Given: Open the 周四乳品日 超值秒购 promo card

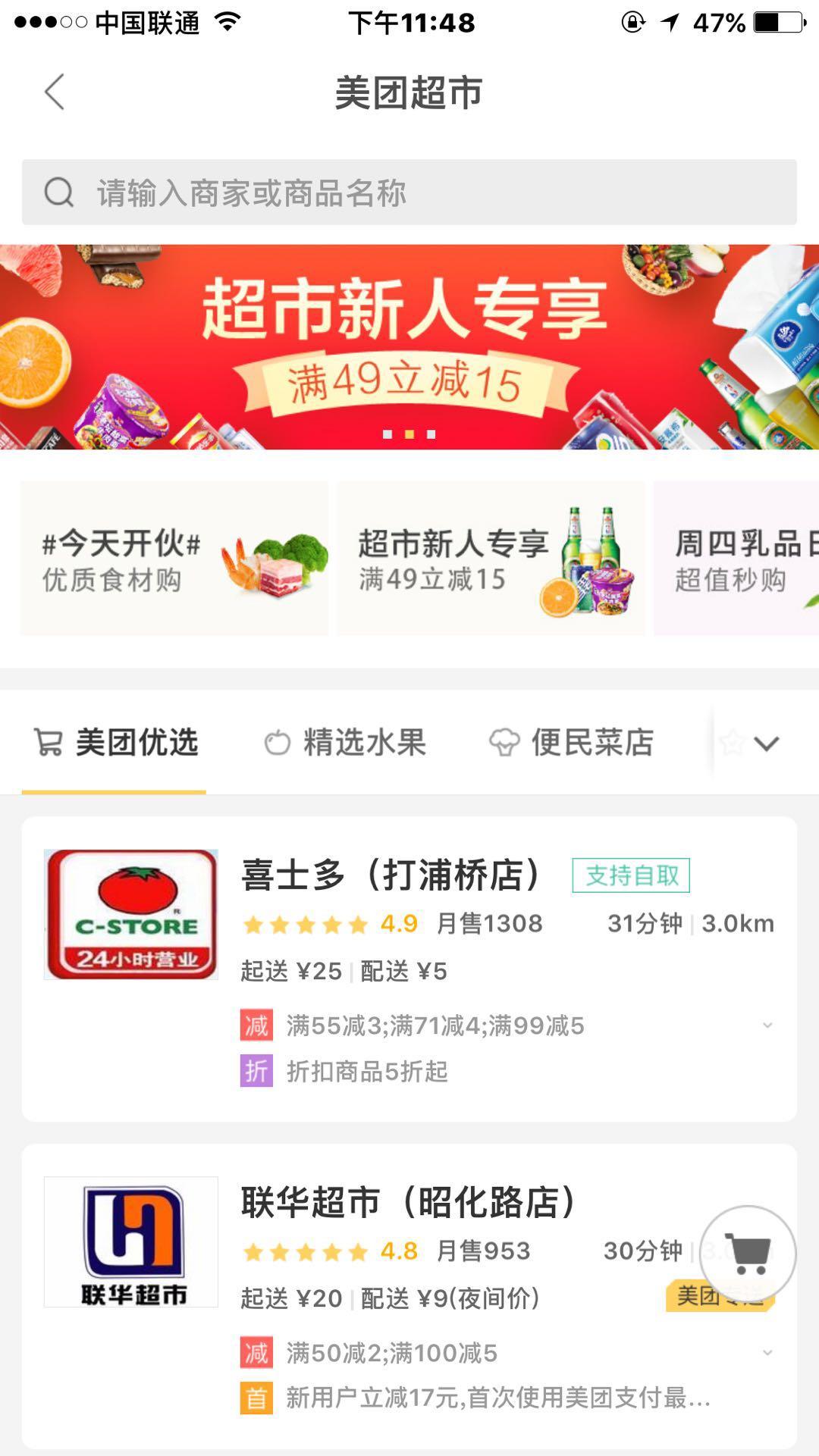Looking at the screenshot, I should tap(737, 559).
